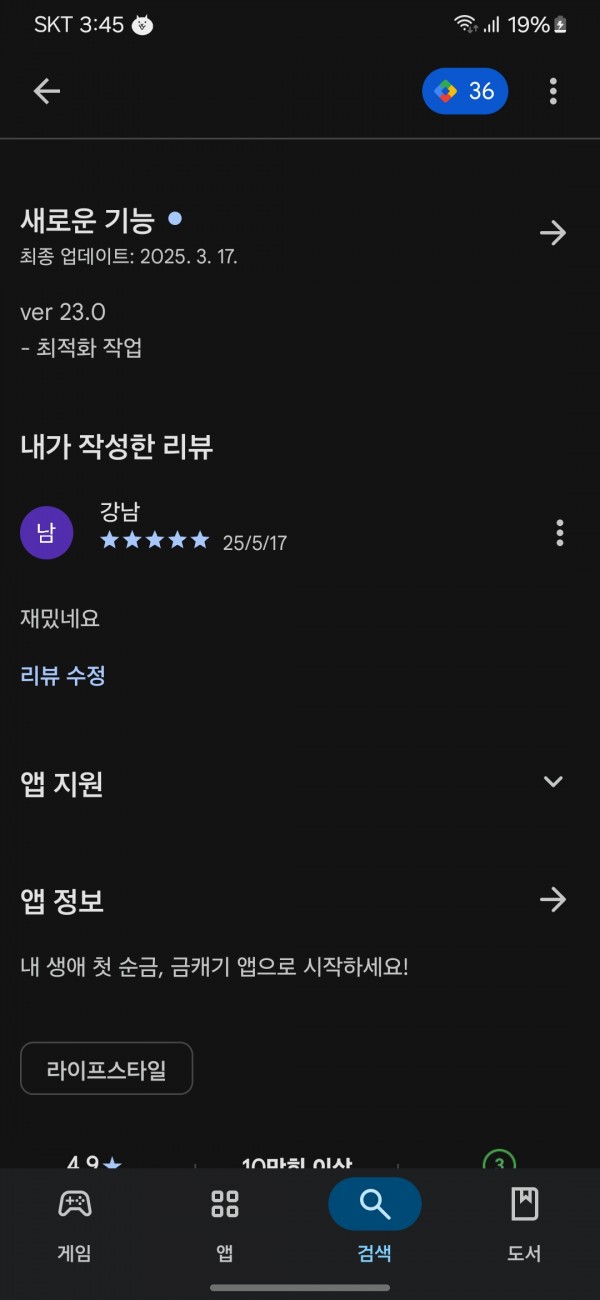The width and height of the screenshot is (600, 1300).
Task: Open the top-right overflow menu
Action: (553, 91)
